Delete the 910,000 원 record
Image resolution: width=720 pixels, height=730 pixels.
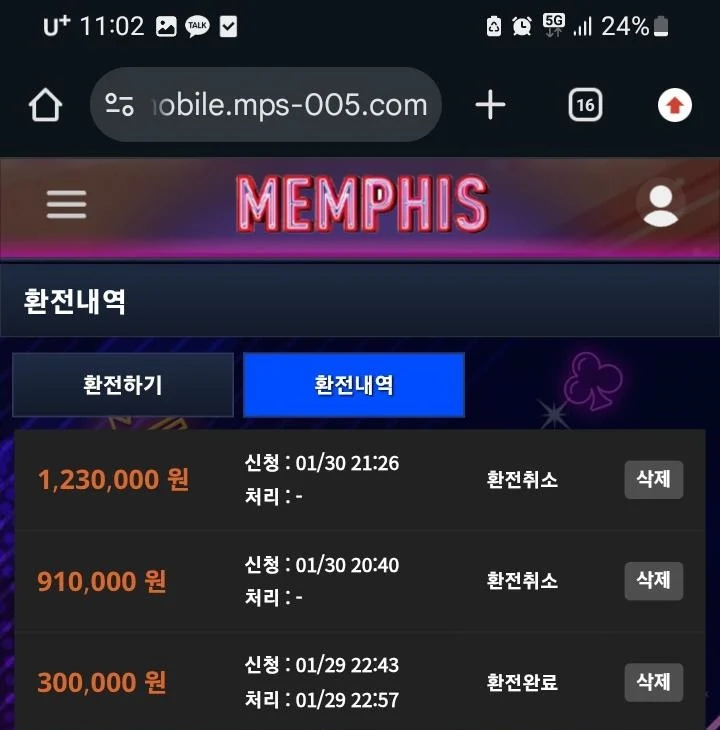coord(653,580)
